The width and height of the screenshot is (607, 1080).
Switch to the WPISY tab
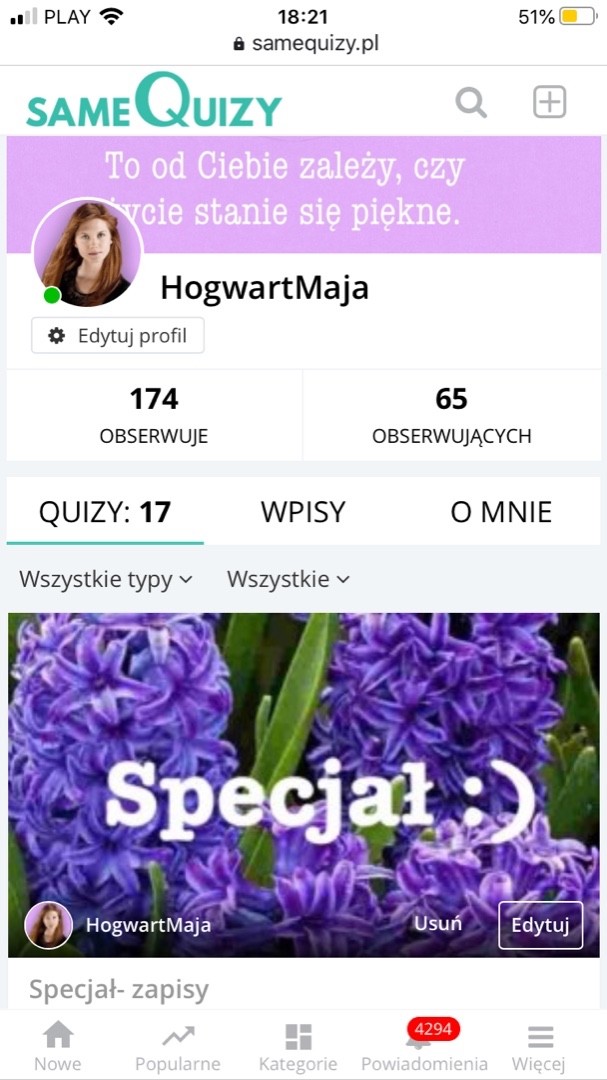click(x=303, y=512)
